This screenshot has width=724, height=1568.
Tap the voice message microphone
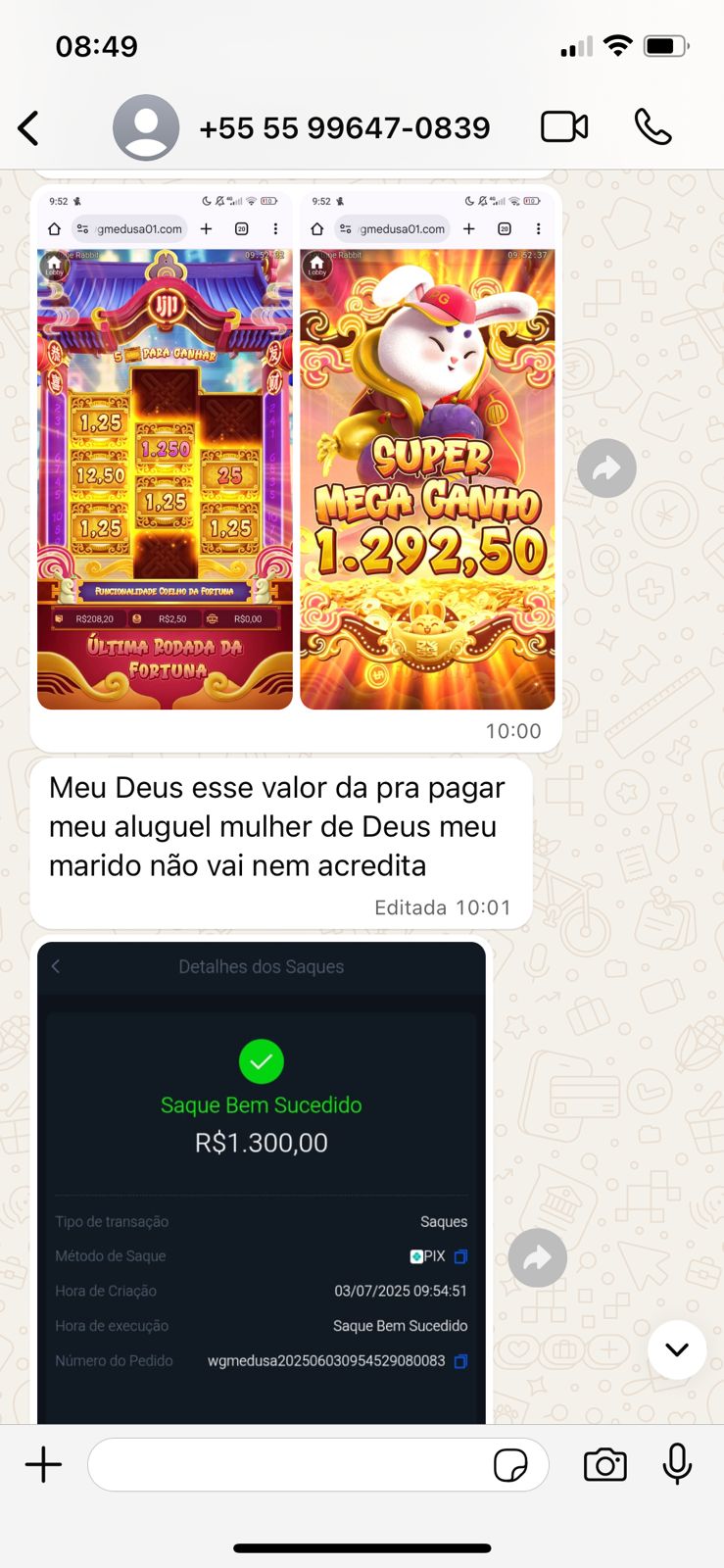pos(677,1465)
